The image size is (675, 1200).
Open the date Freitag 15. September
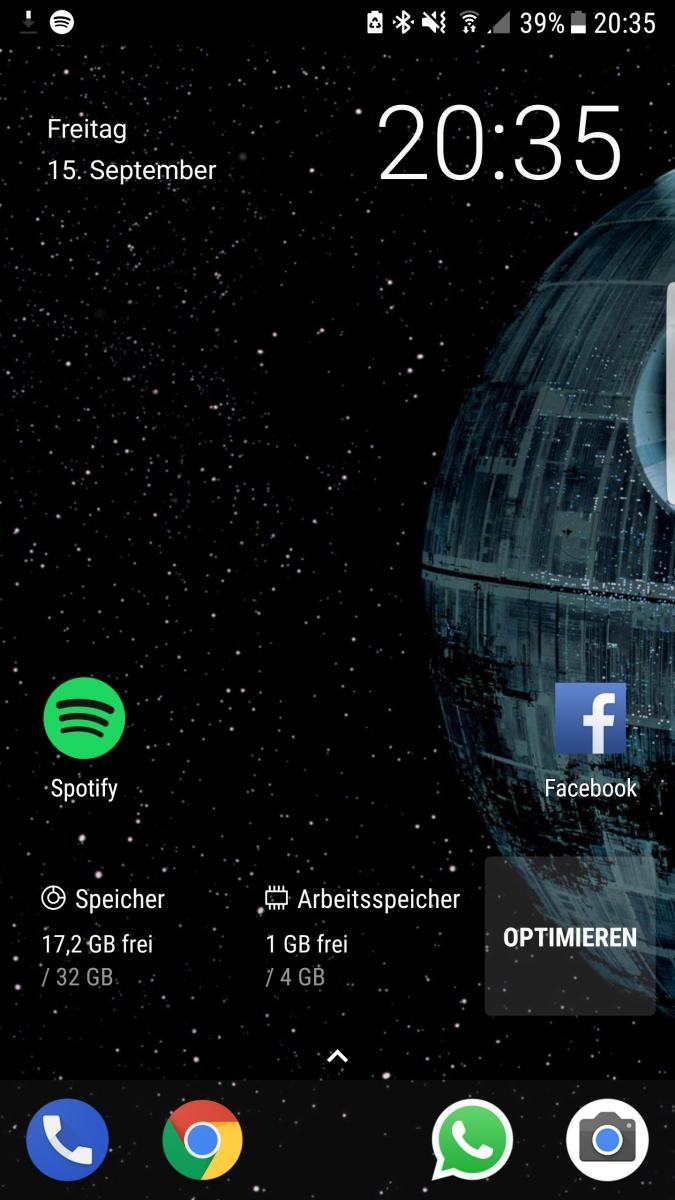tap(131, 150)
